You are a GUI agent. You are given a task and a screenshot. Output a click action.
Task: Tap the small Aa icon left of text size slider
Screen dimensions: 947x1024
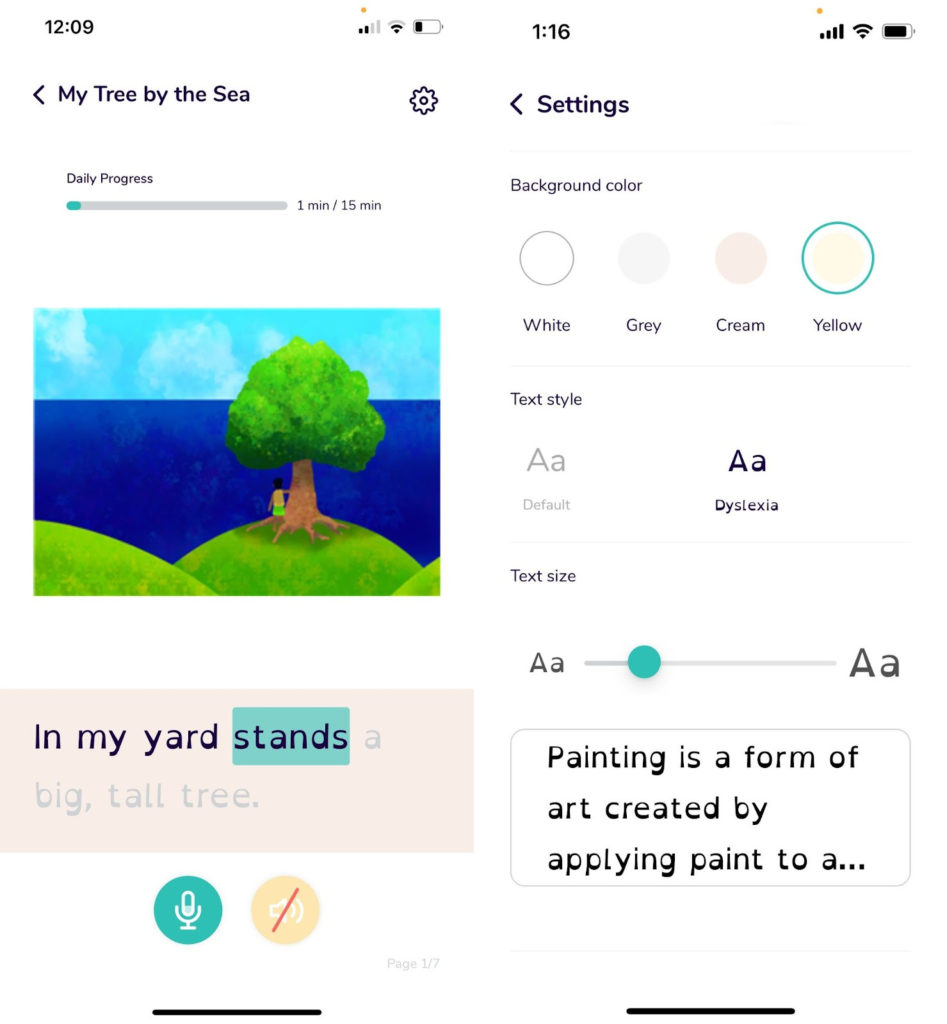click(547, 662)
